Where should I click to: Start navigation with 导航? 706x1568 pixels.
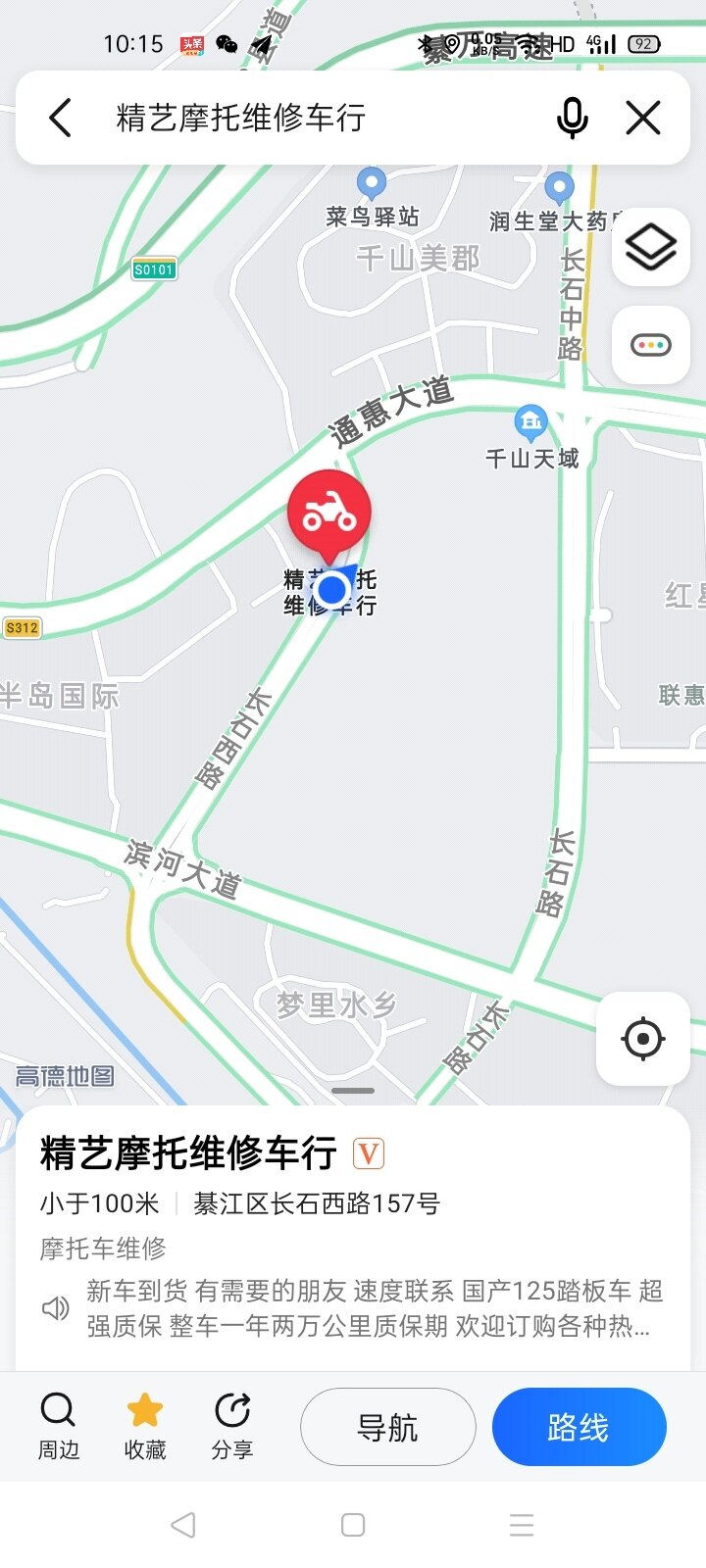[387, 1427]
